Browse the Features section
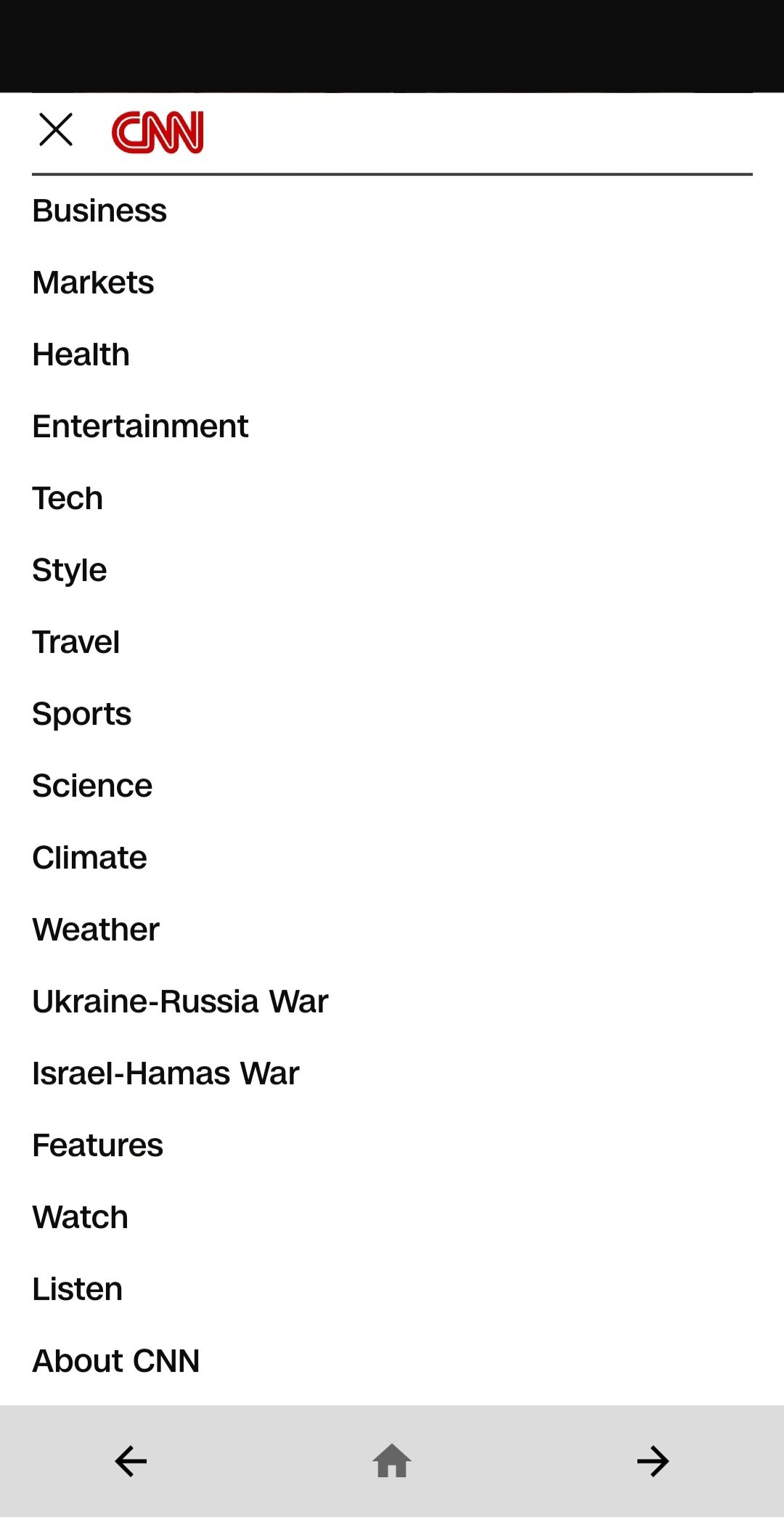Viewport: 784px width, 1520px height. (x=97, y=1145)
